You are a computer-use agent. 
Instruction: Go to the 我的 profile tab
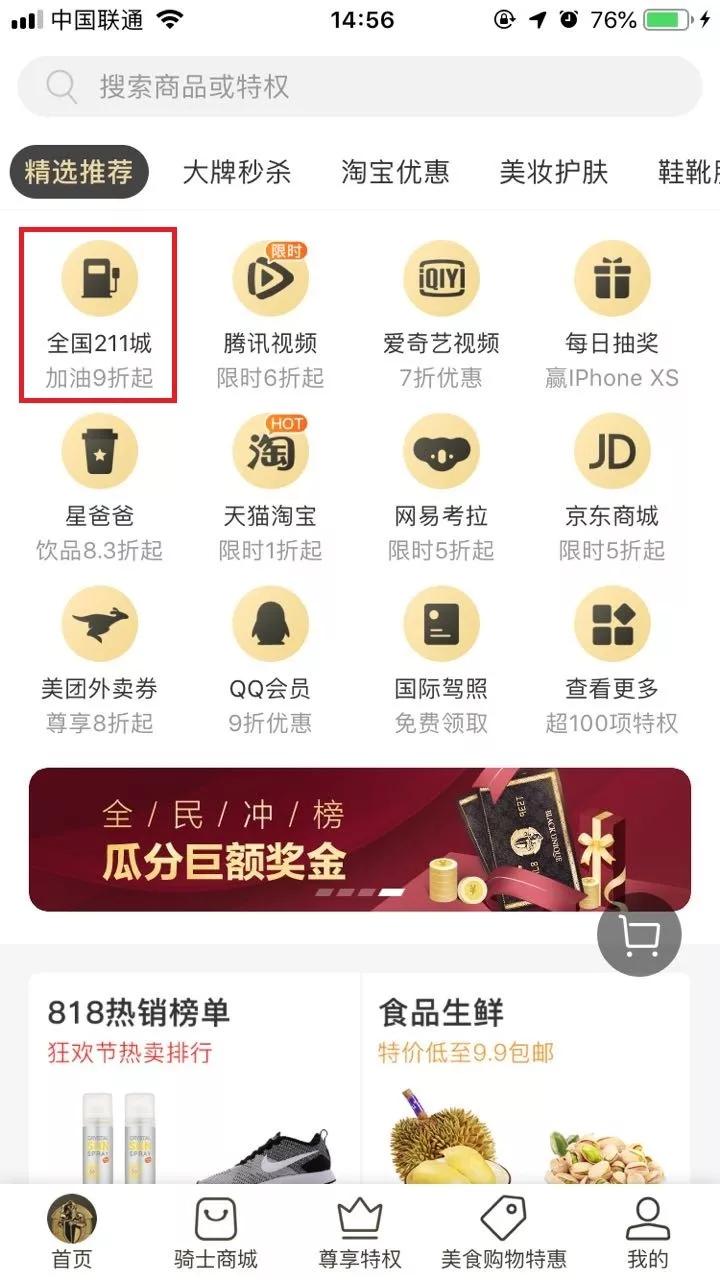647,1232
